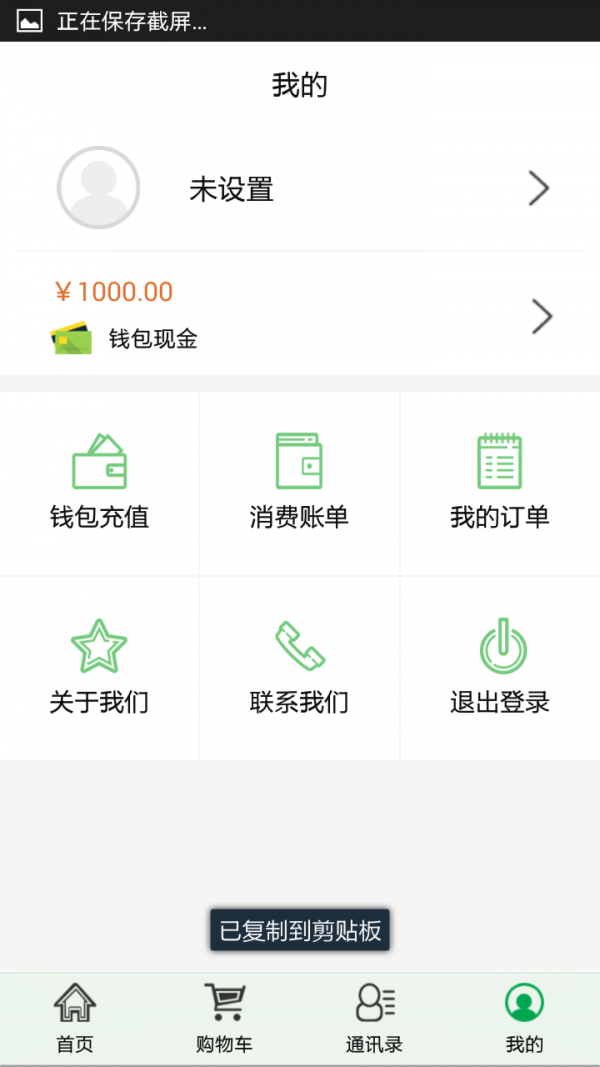Switch to the 首页 home tab

(x=75, y=1018)
